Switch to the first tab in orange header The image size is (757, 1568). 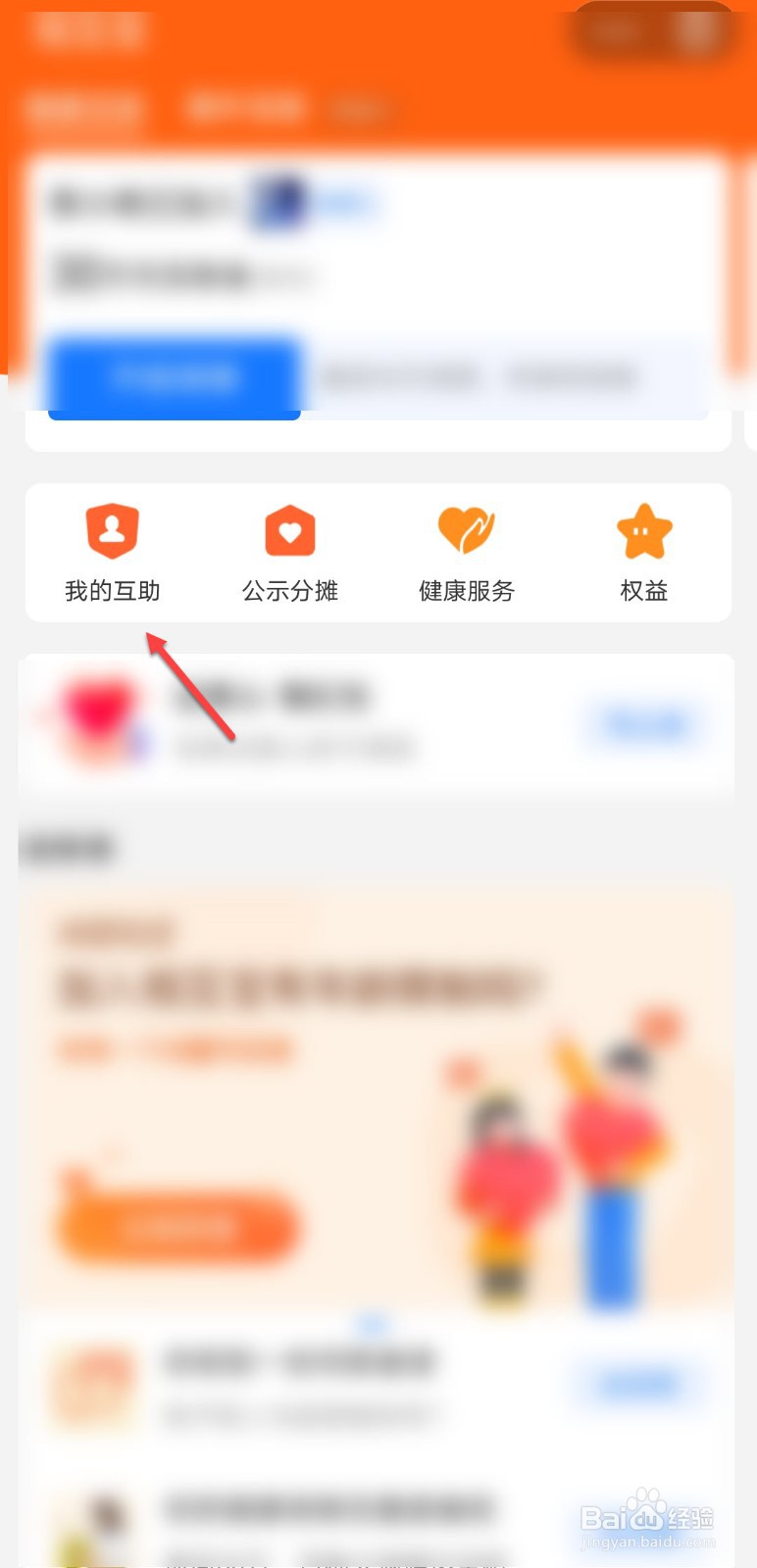[x=83, y=108]
